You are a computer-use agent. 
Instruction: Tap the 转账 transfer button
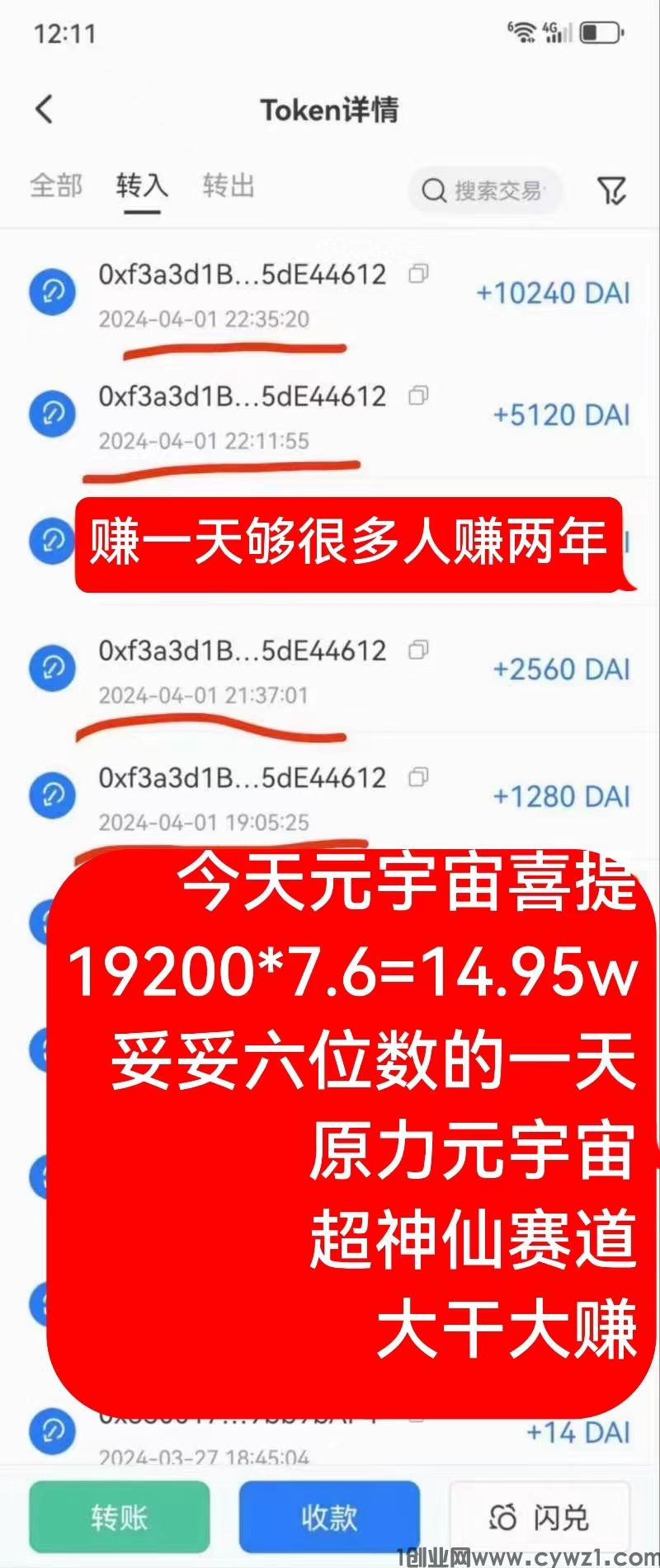tap(120, 1516)
